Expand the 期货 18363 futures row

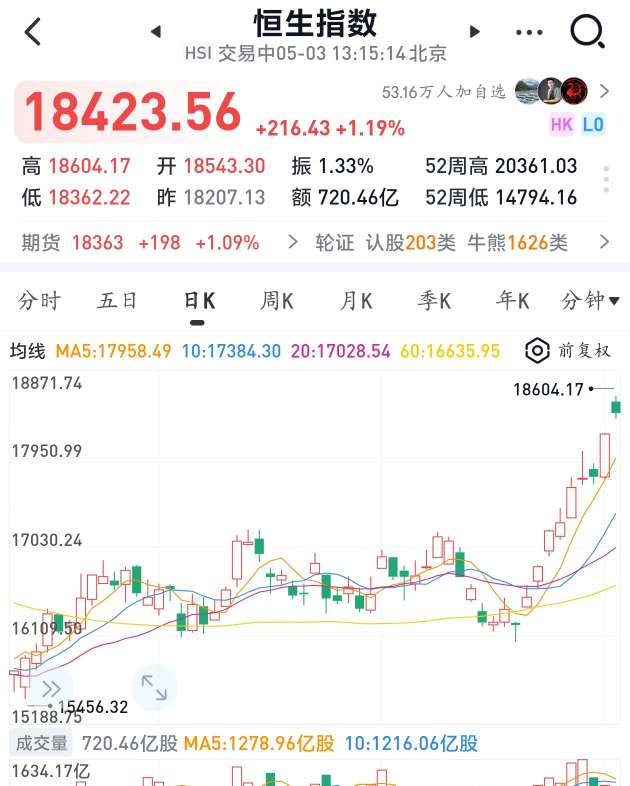(293, 242)
